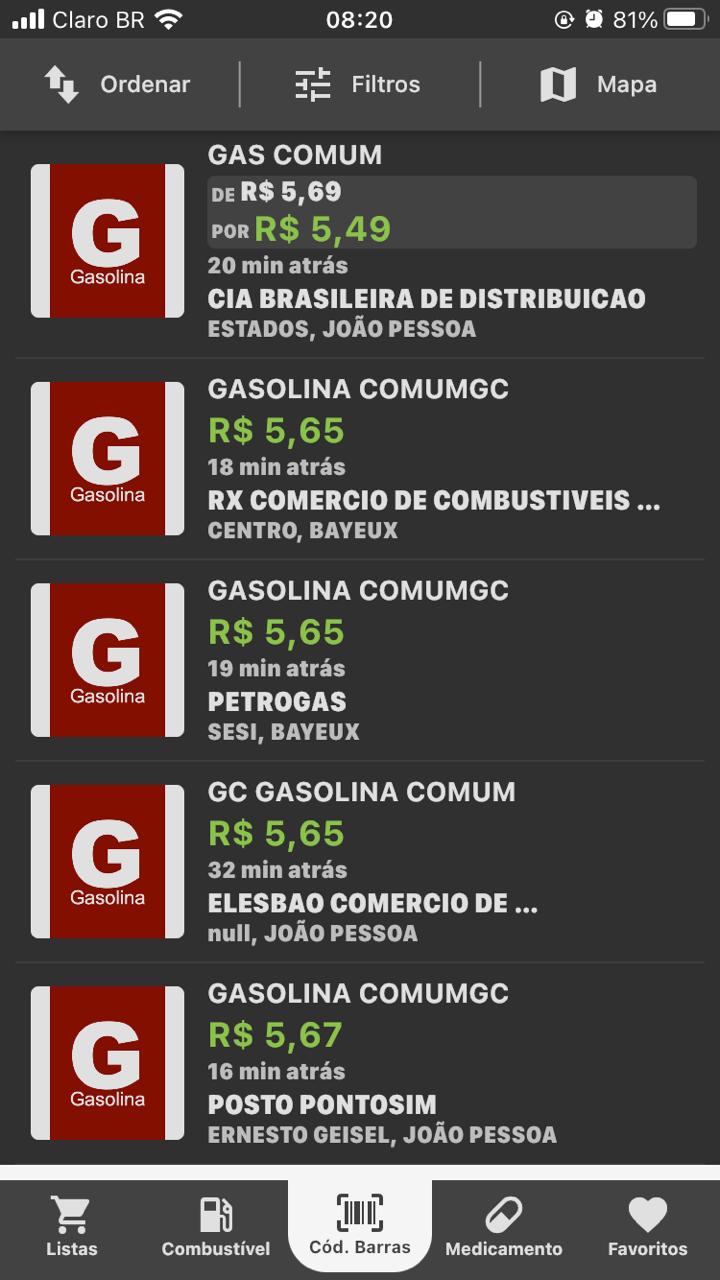
Task: Go to the Listas tab
Action: point(72,1227)
